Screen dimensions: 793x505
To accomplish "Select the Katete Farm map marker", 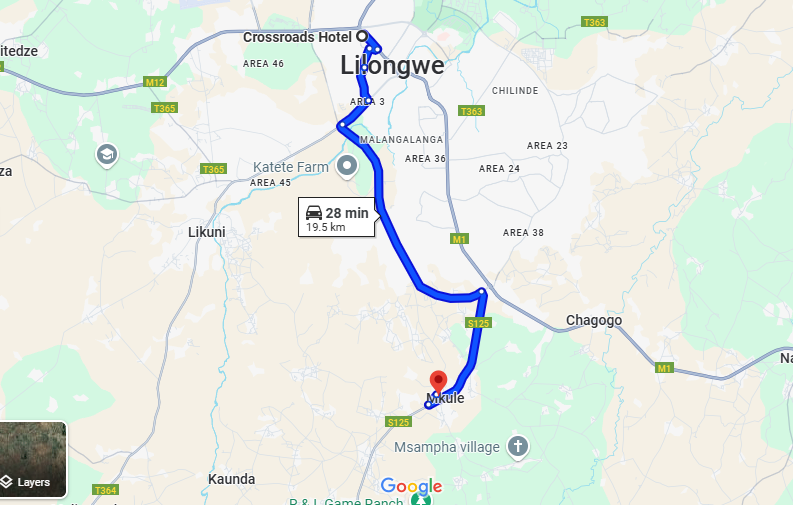I will click(x=347, y=165).
